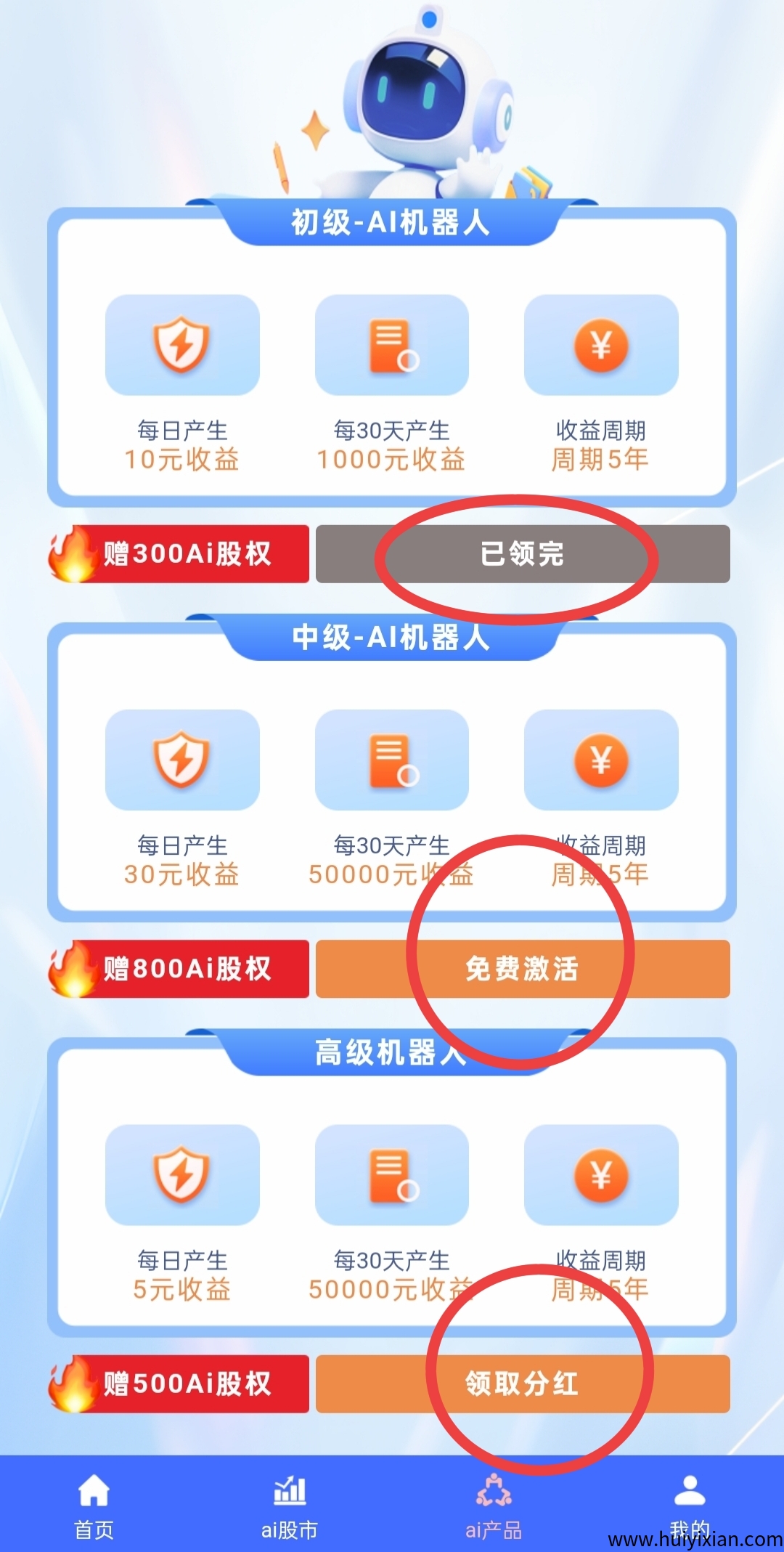
Task: Click the yuan icon in the 中级 card
Action: (x=601, y=759)
